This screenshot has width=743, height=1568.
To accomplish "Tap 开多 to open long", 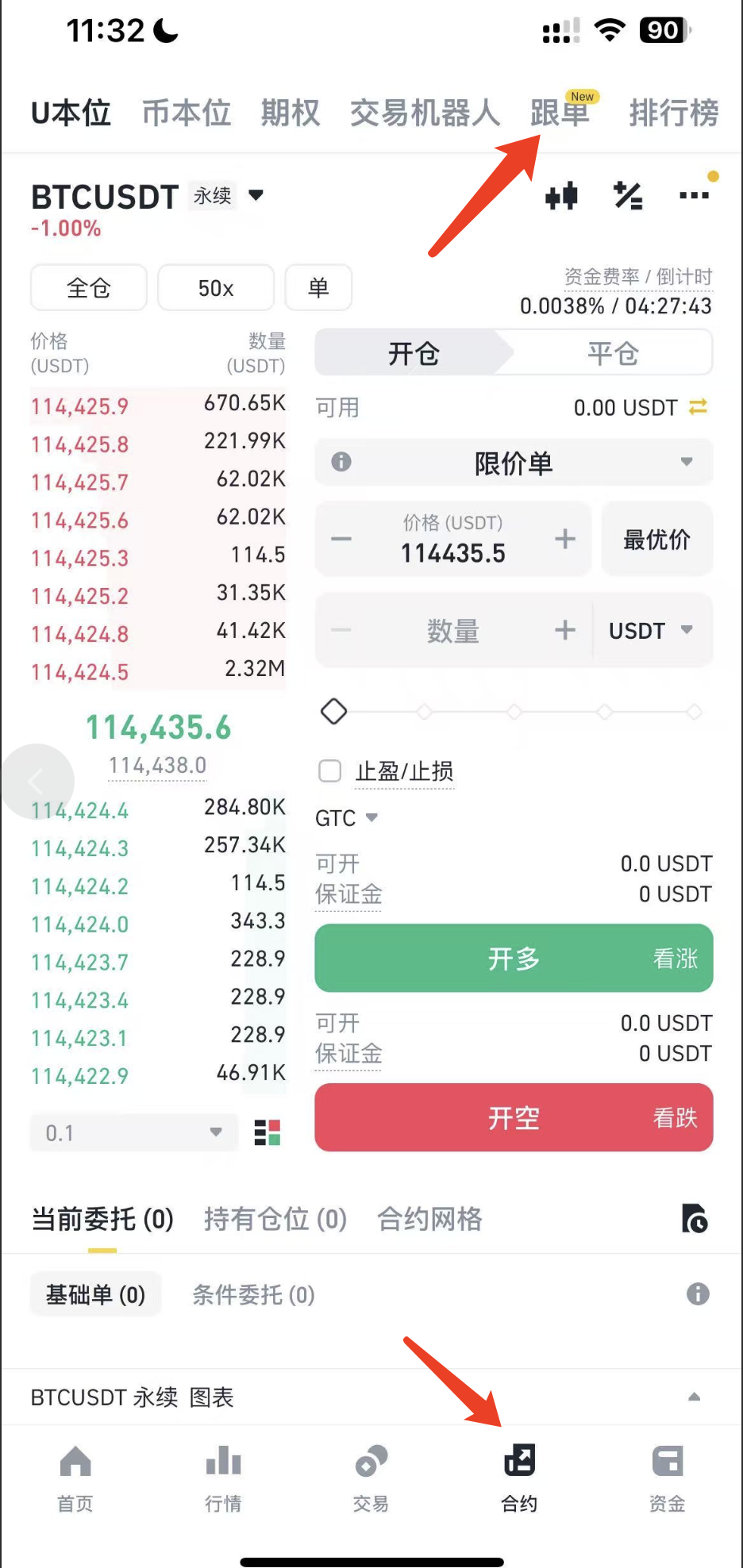I will coord(514,959).
